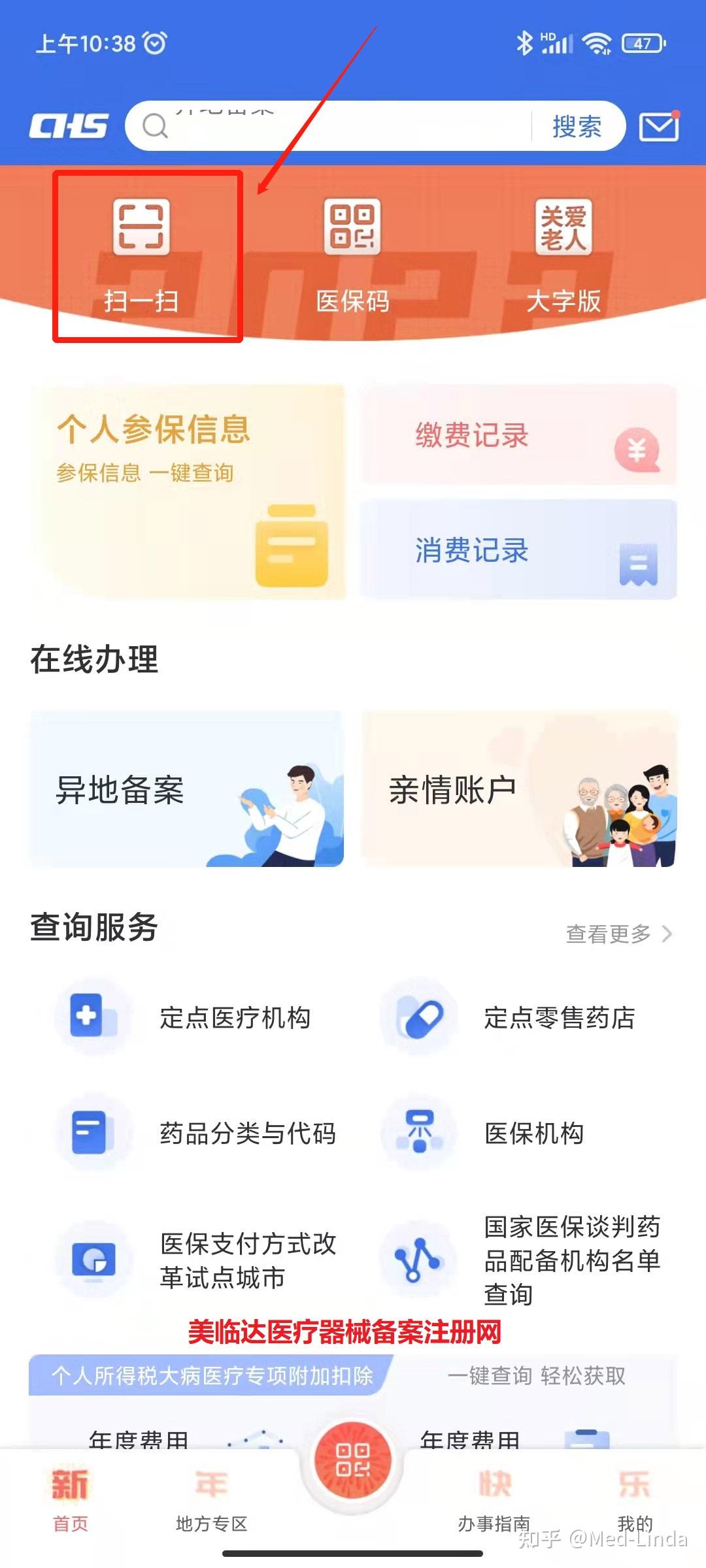706x1568 pixels.
Task: Open the 扫一扫 scanner
Action: (141, 255)
